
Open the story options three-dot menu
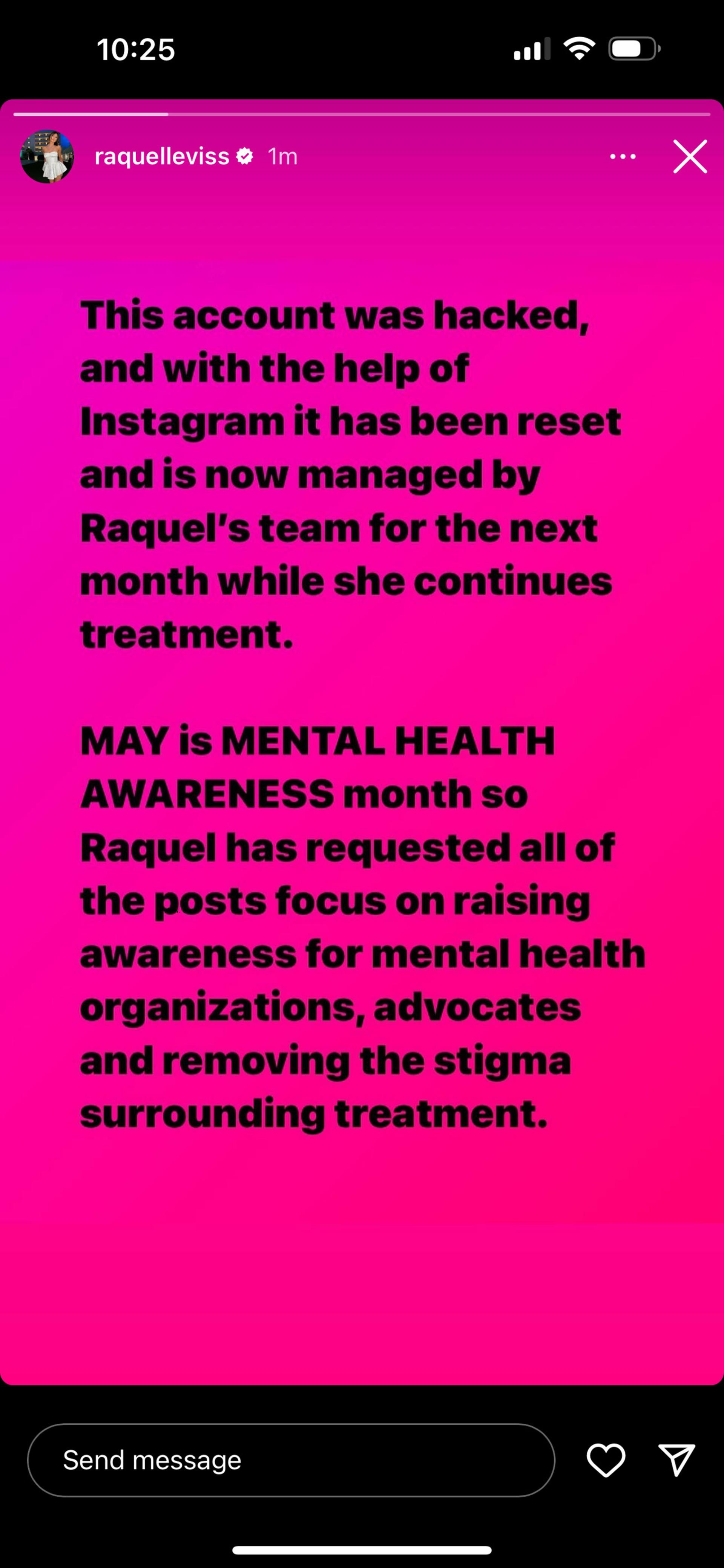point(623,156)
